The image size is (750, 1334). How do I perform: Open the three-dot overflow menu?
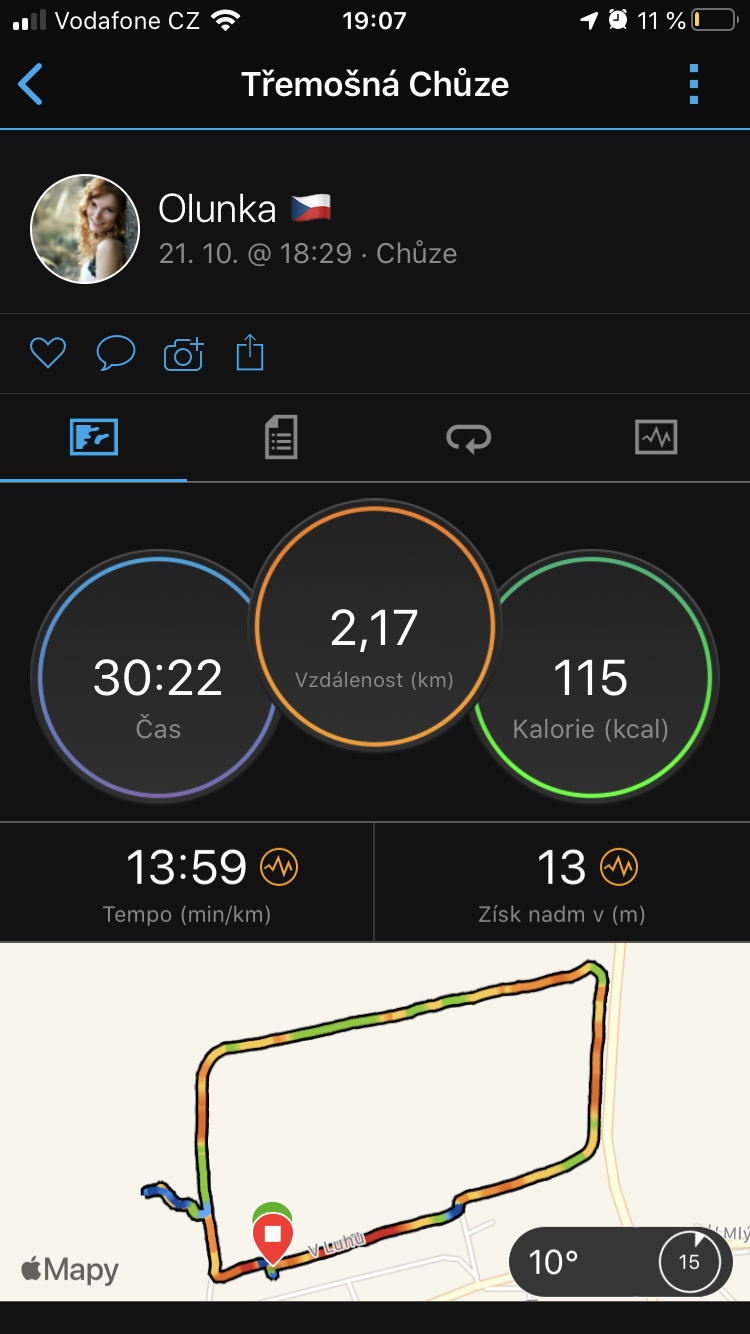coord(694,84)
